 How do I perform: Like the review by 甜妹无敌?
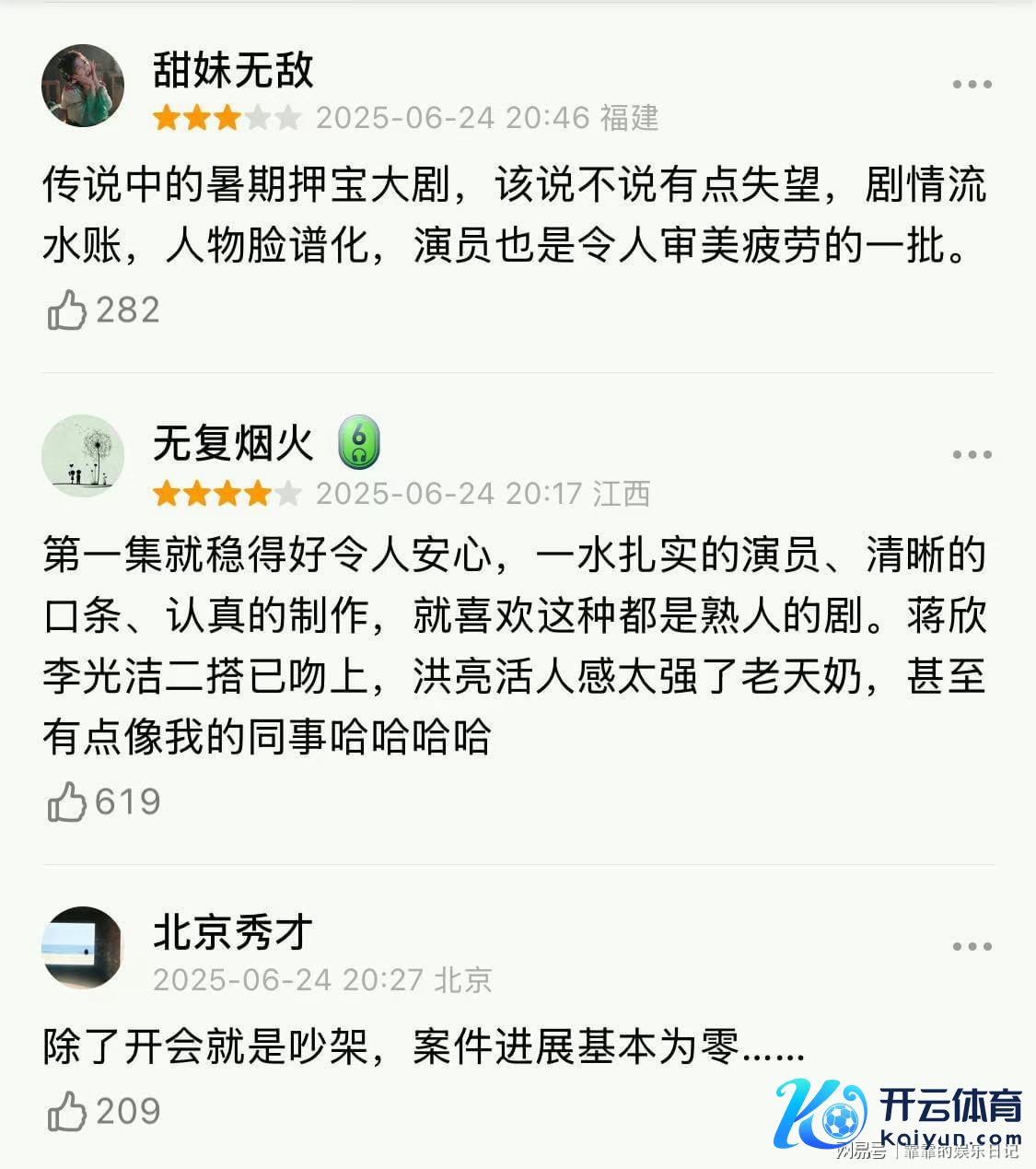tap(66, 310)
